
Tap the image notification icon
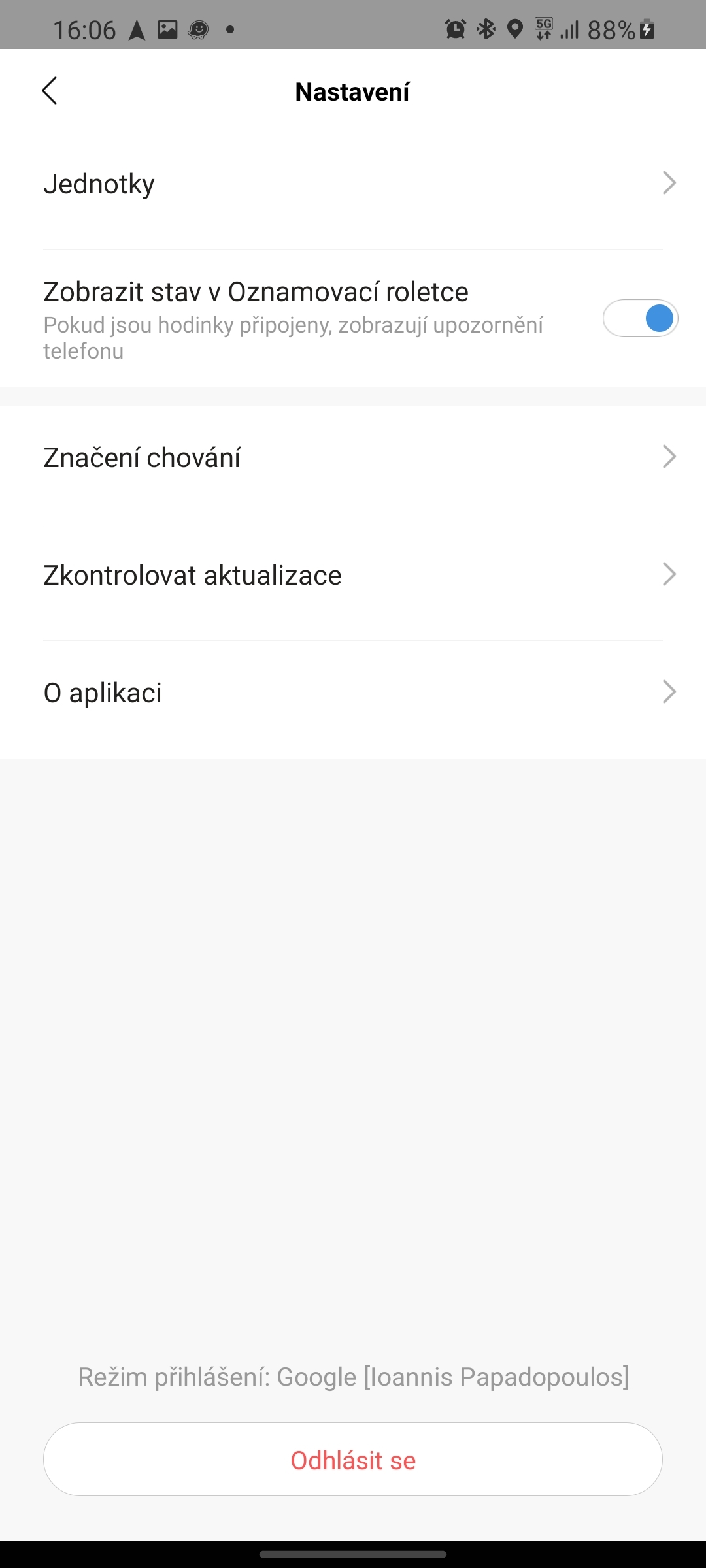[x=167, y=29]
